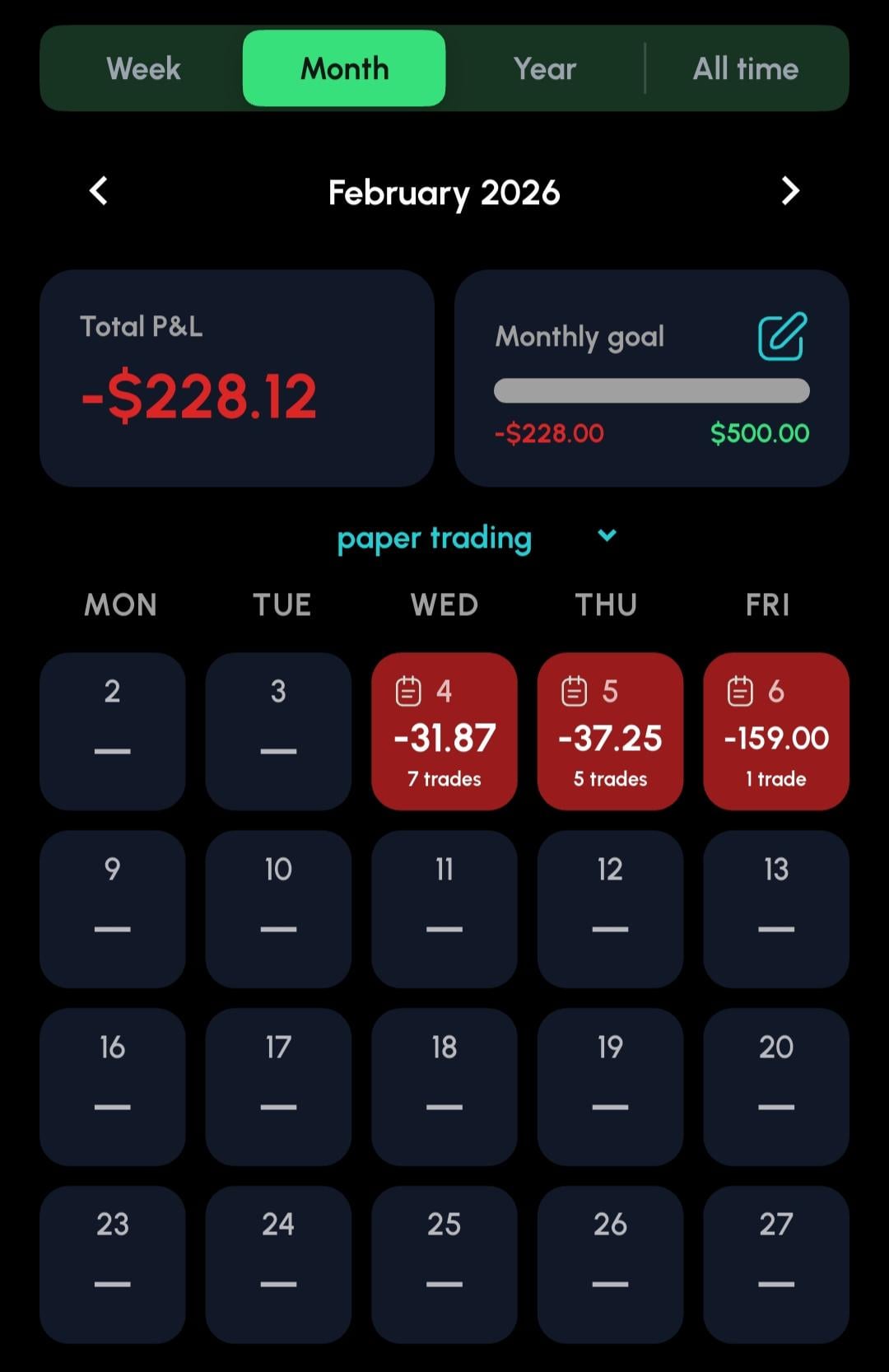Select the day 18 calendar cell
This screenshot has height=1372, width=889.
(444, 1086)
